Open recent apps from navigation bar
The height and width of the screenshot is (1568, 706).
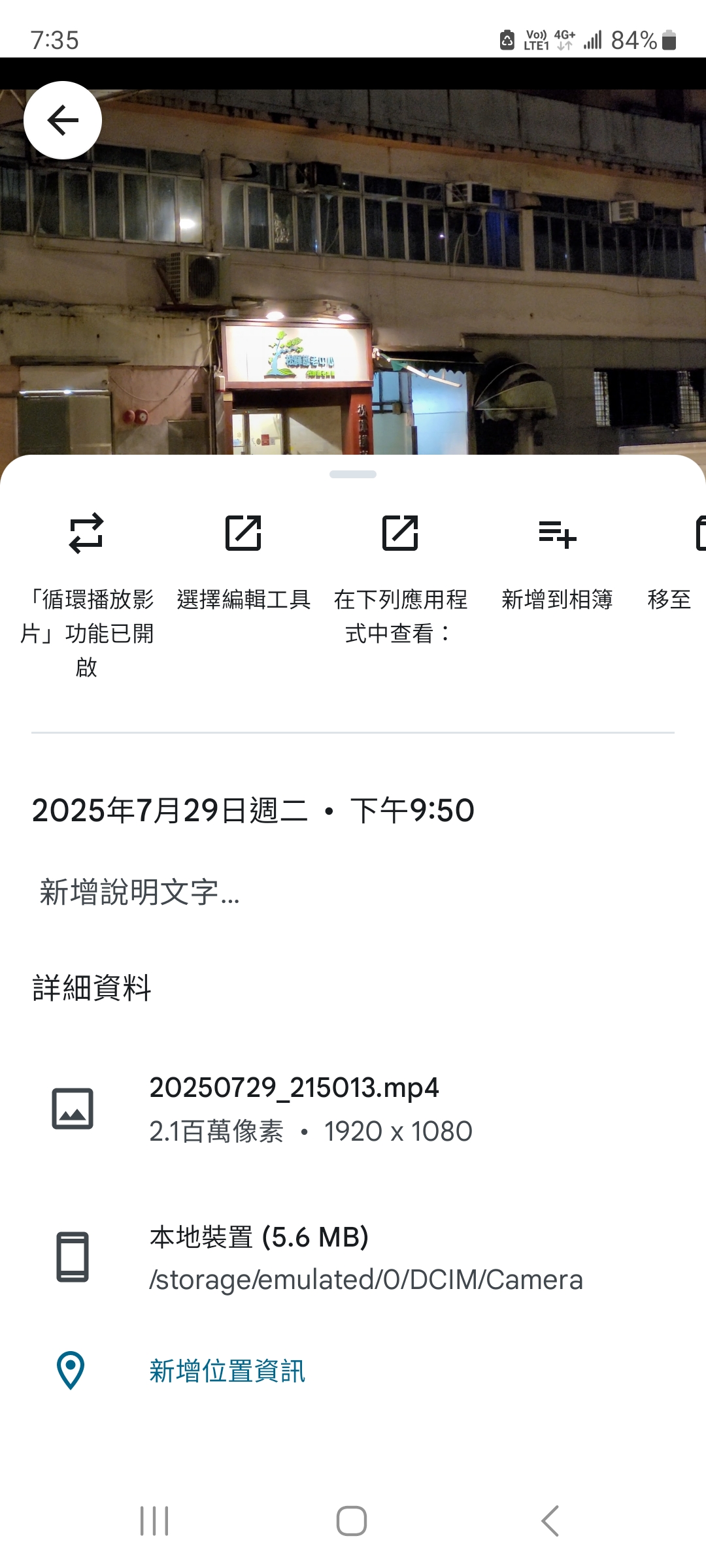155,1521
